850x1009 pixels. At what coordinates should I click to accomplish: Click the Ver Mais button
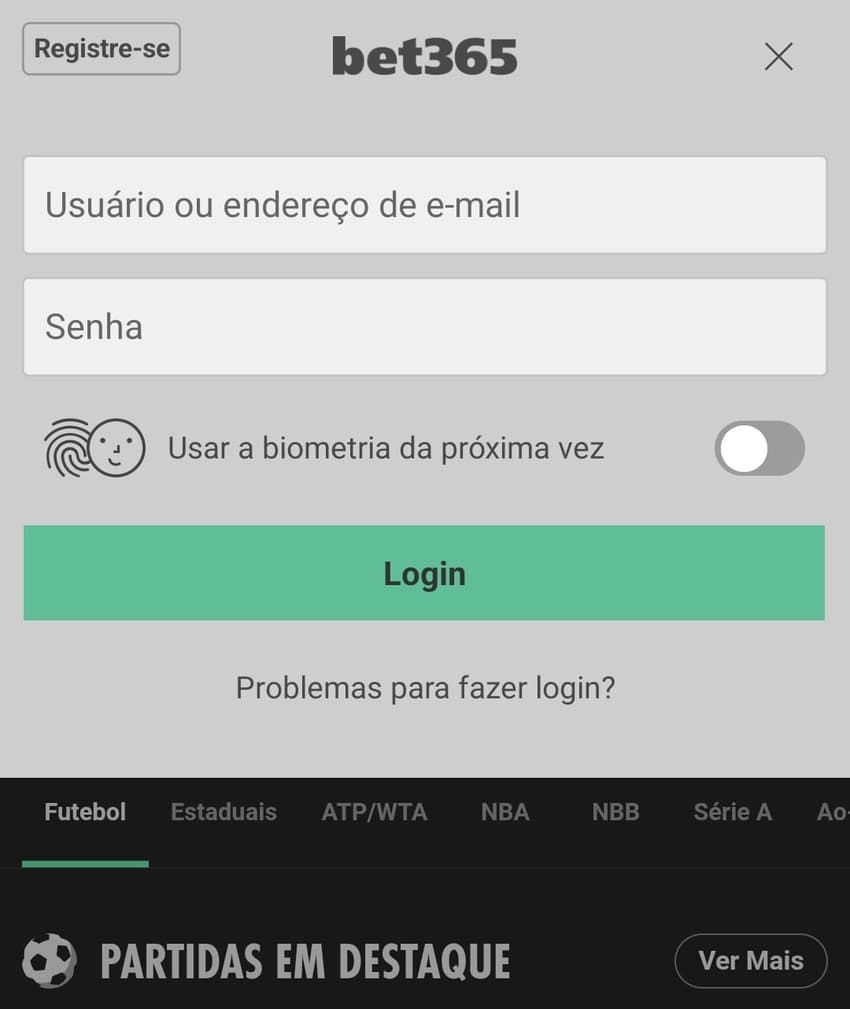pyautogui.click(x=751, y=961)
